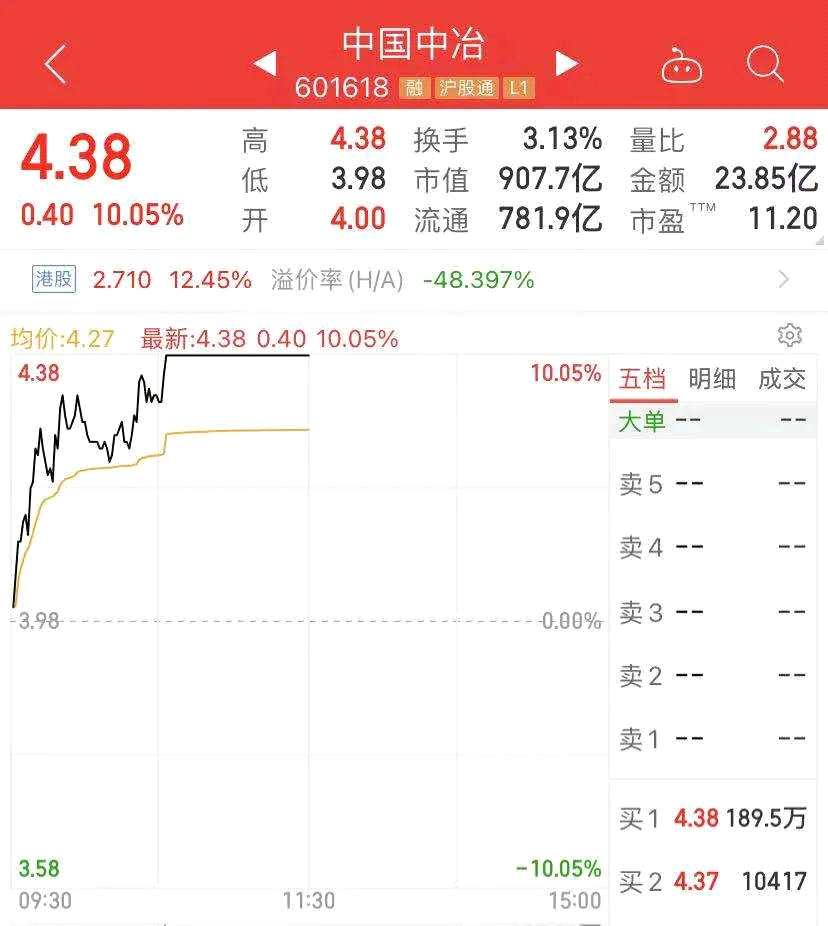This screenshot has width=828, height=926.
Task: Switch to next stock with right arrow
Action: (x=567, y=62)
